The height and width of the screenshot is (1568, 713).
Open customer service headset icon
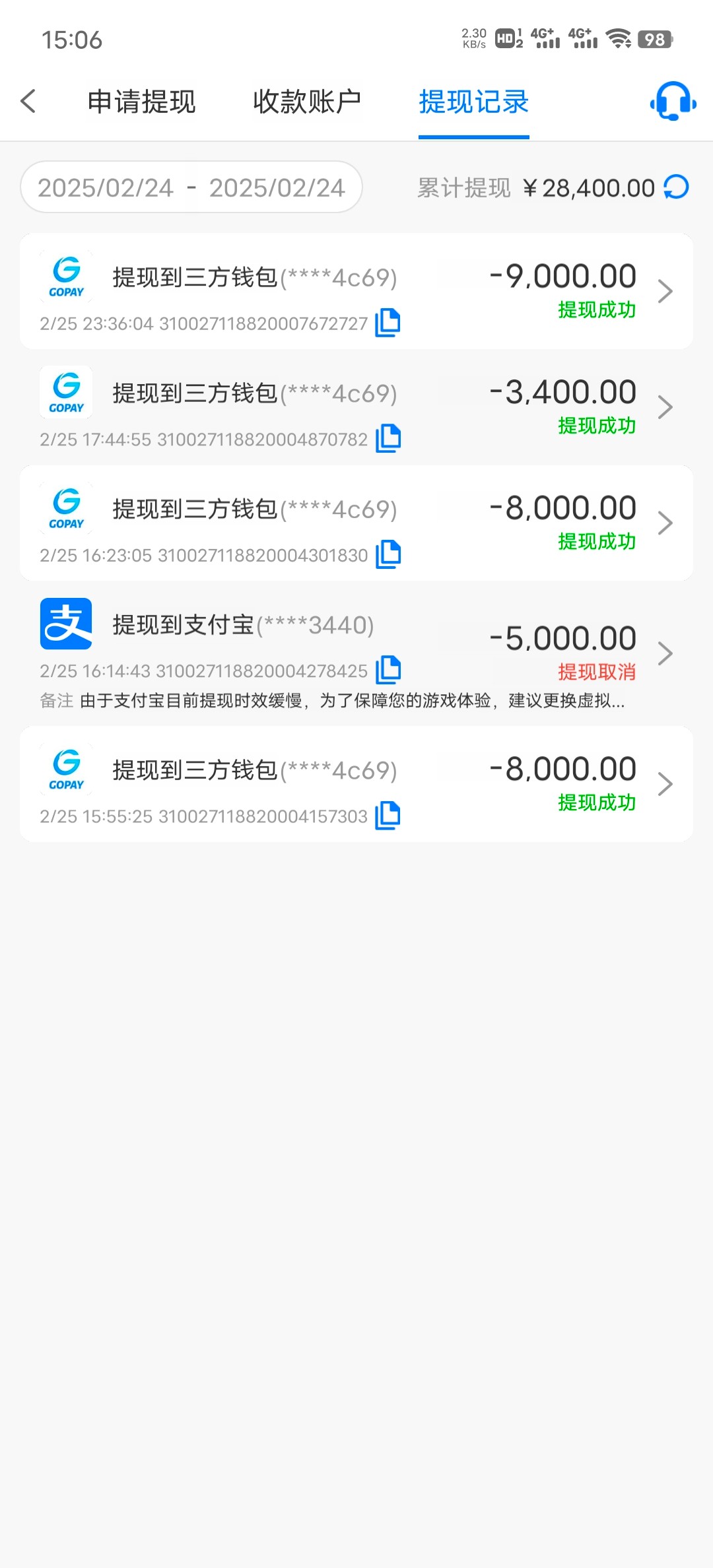coord(673,102)
